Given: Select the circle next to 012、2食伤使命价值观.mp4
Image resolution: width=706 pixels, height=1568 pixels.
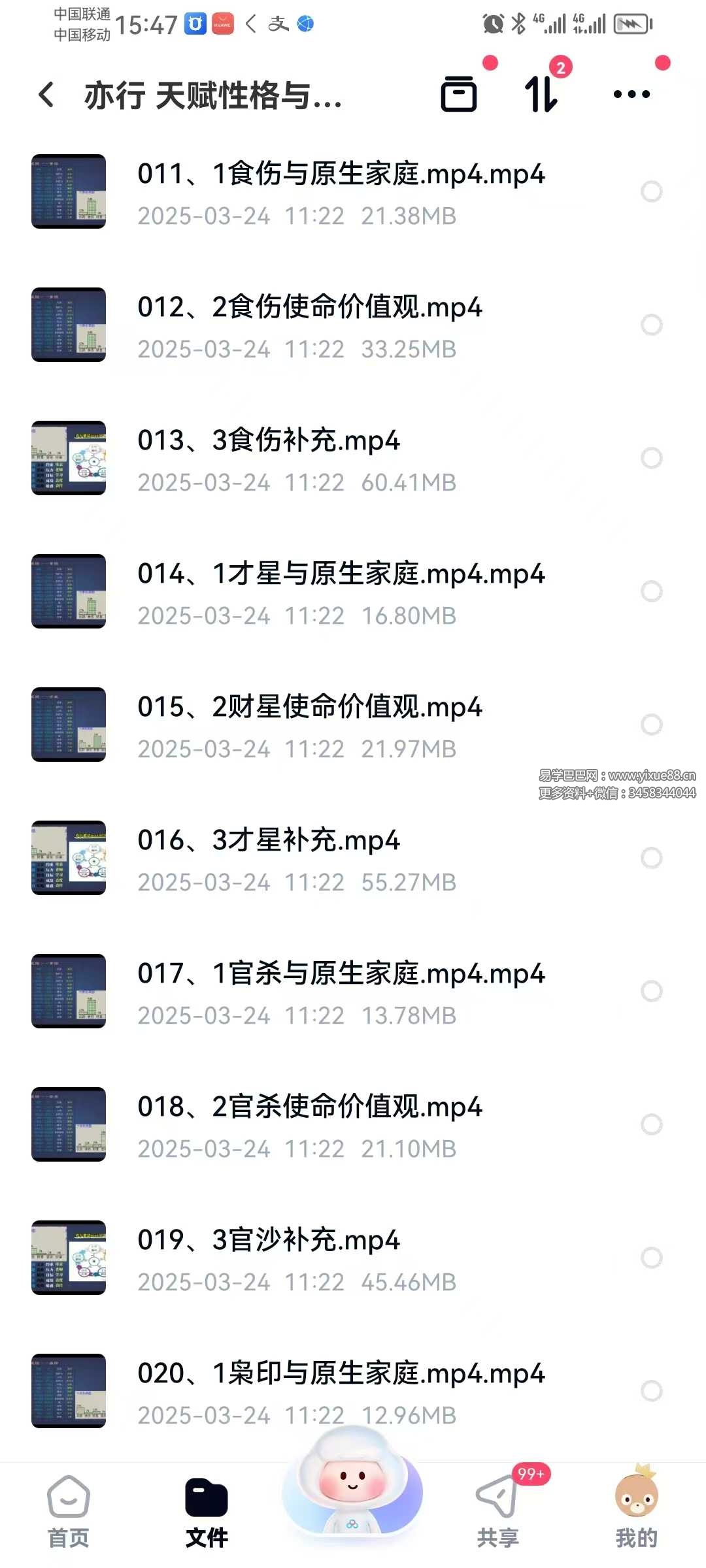Looking at the screenshot, I should tap(651, 325).
